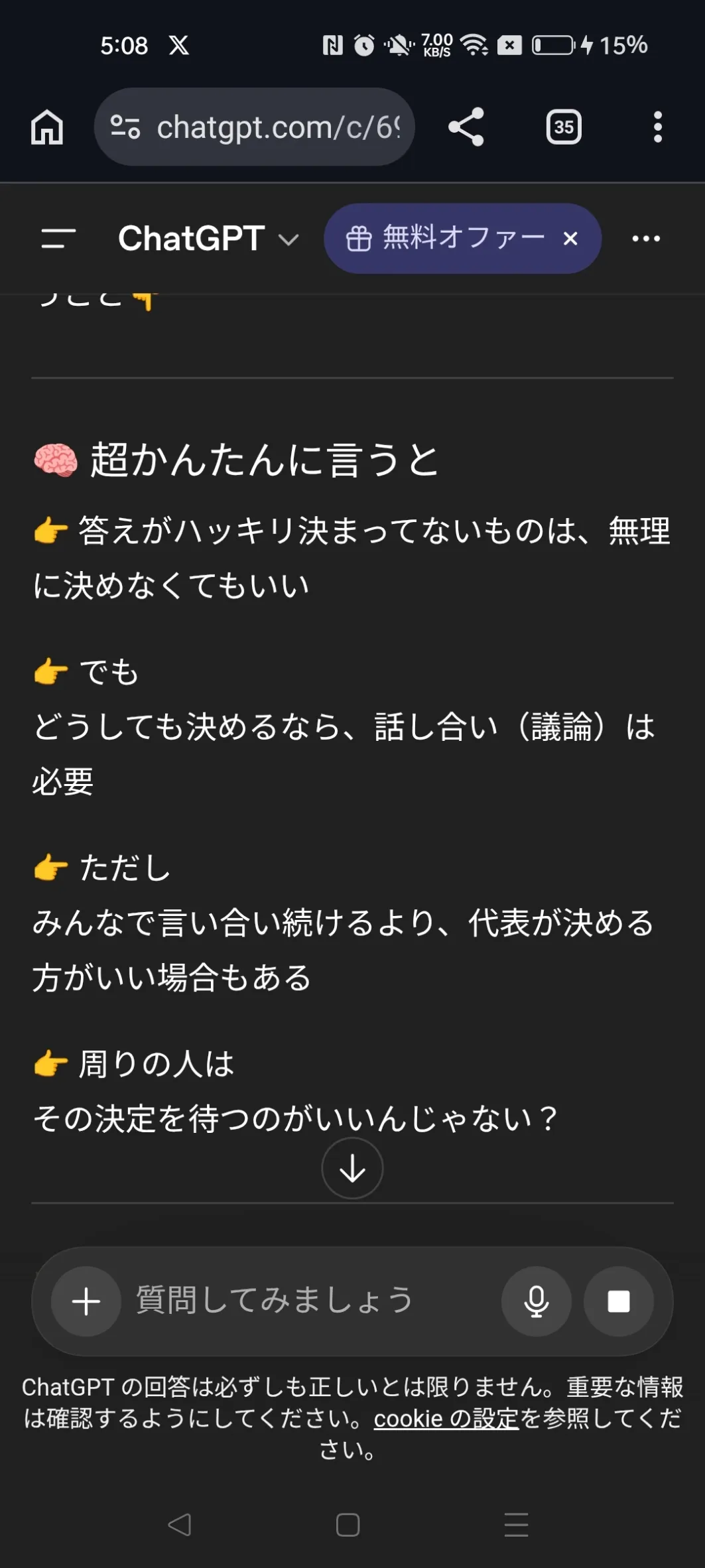Focus the 質問してみましょう message field

point(305,1300)
